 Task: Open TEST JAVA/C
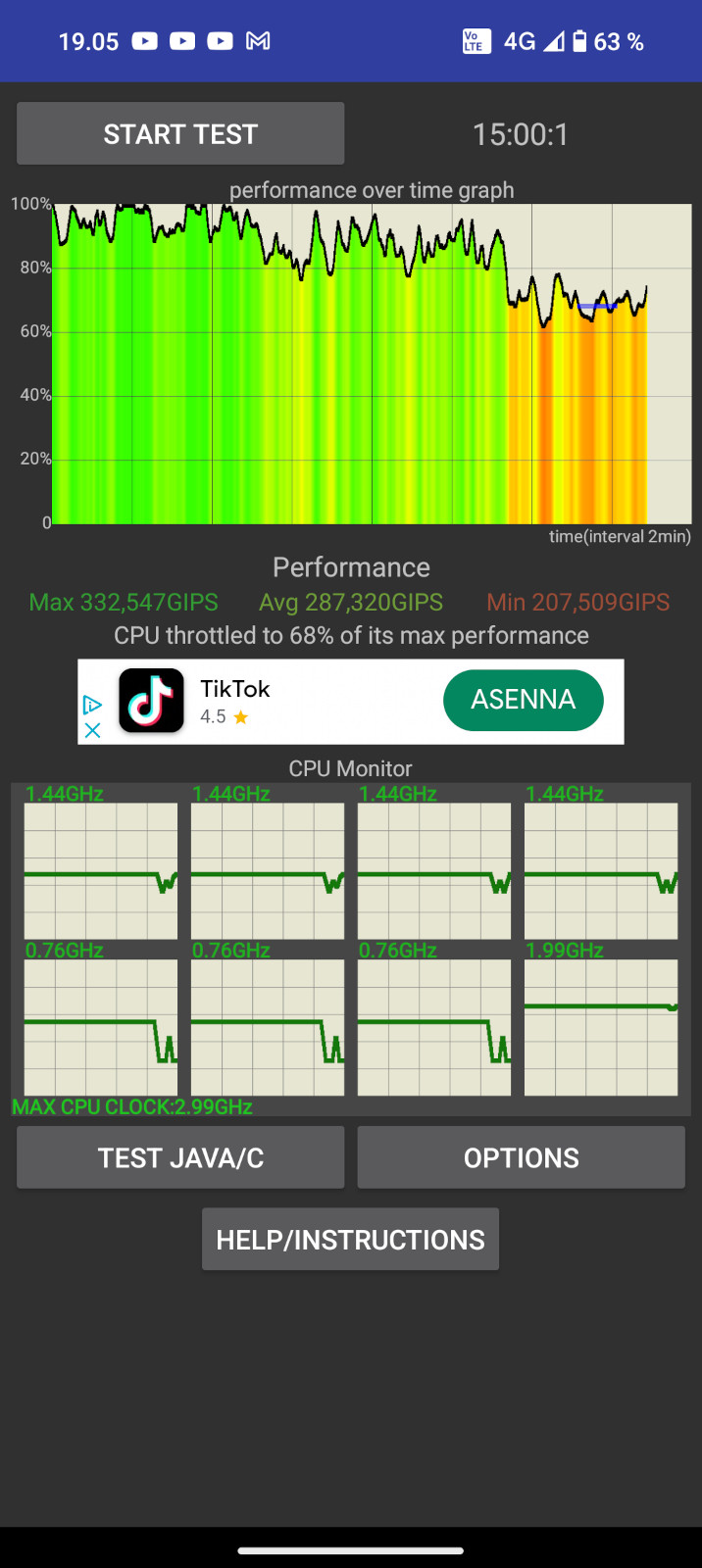pyautogui.click(x=180, y=1157)
